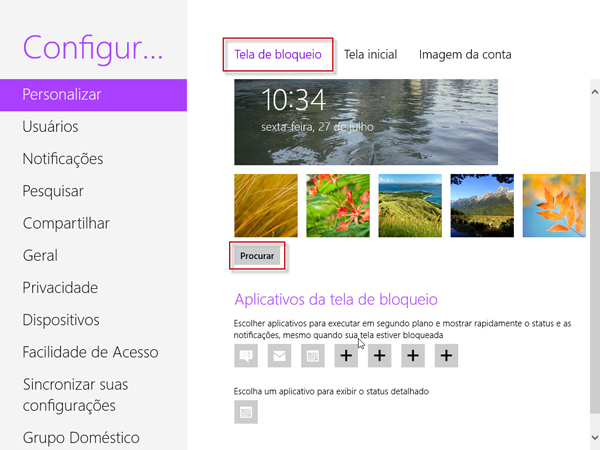
Task: Open the Pesquisar settings section
Action: (x=53, y=191)
